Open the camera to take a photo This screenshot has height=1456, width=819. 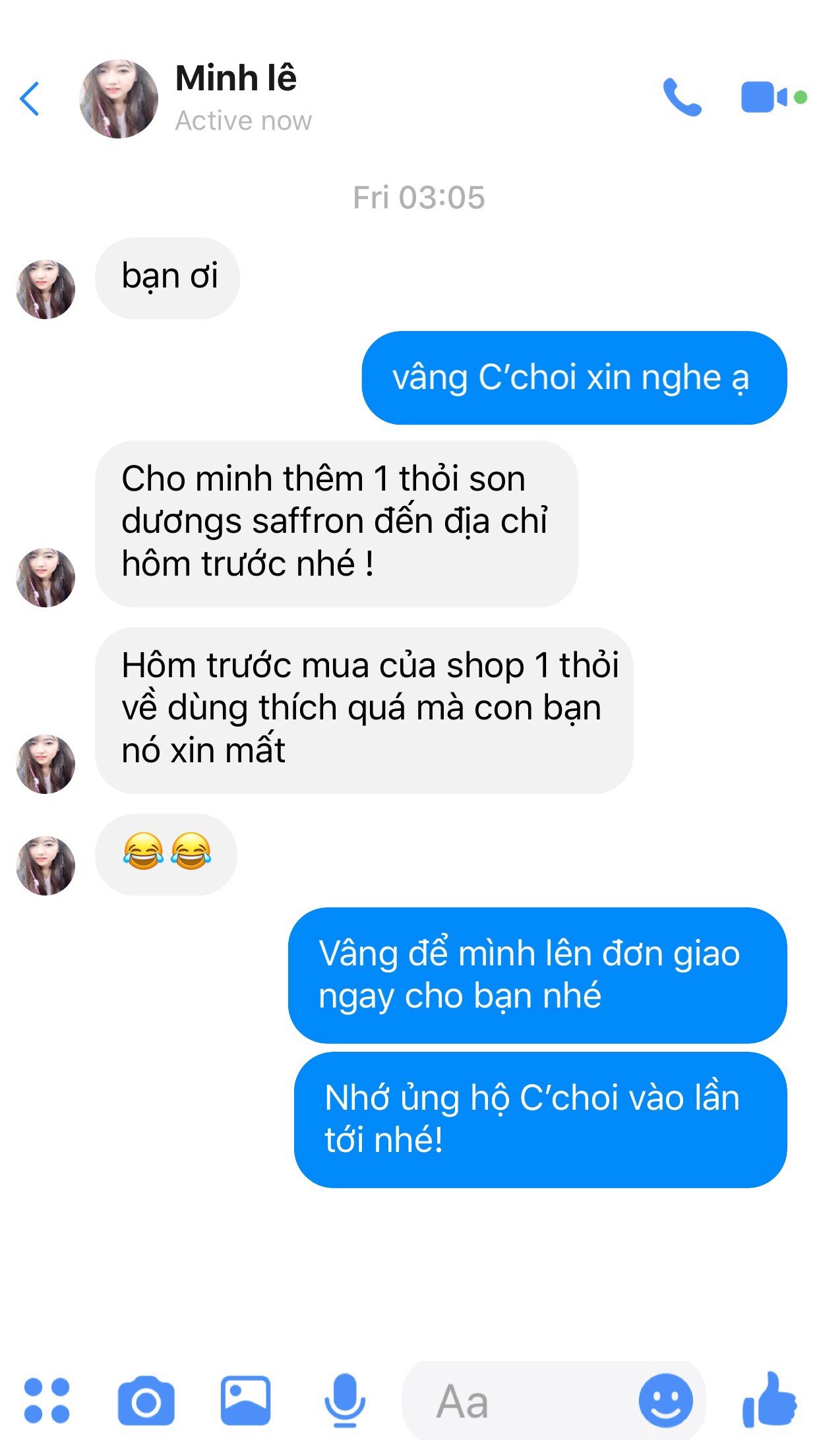click(146, 1401)
